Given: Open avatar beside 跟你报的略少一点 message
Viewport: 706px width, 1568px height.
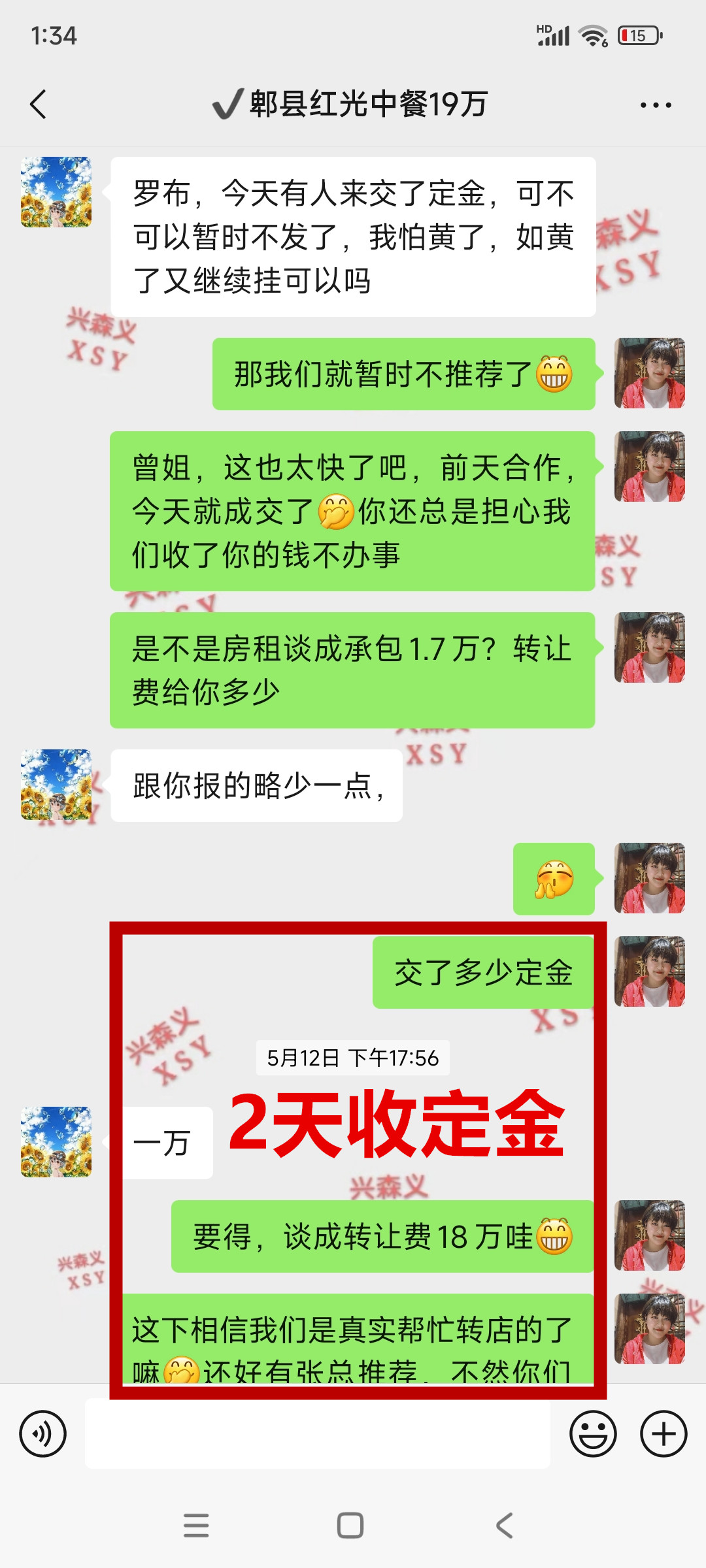Looking at the screenshot, I should click(56, 785).
